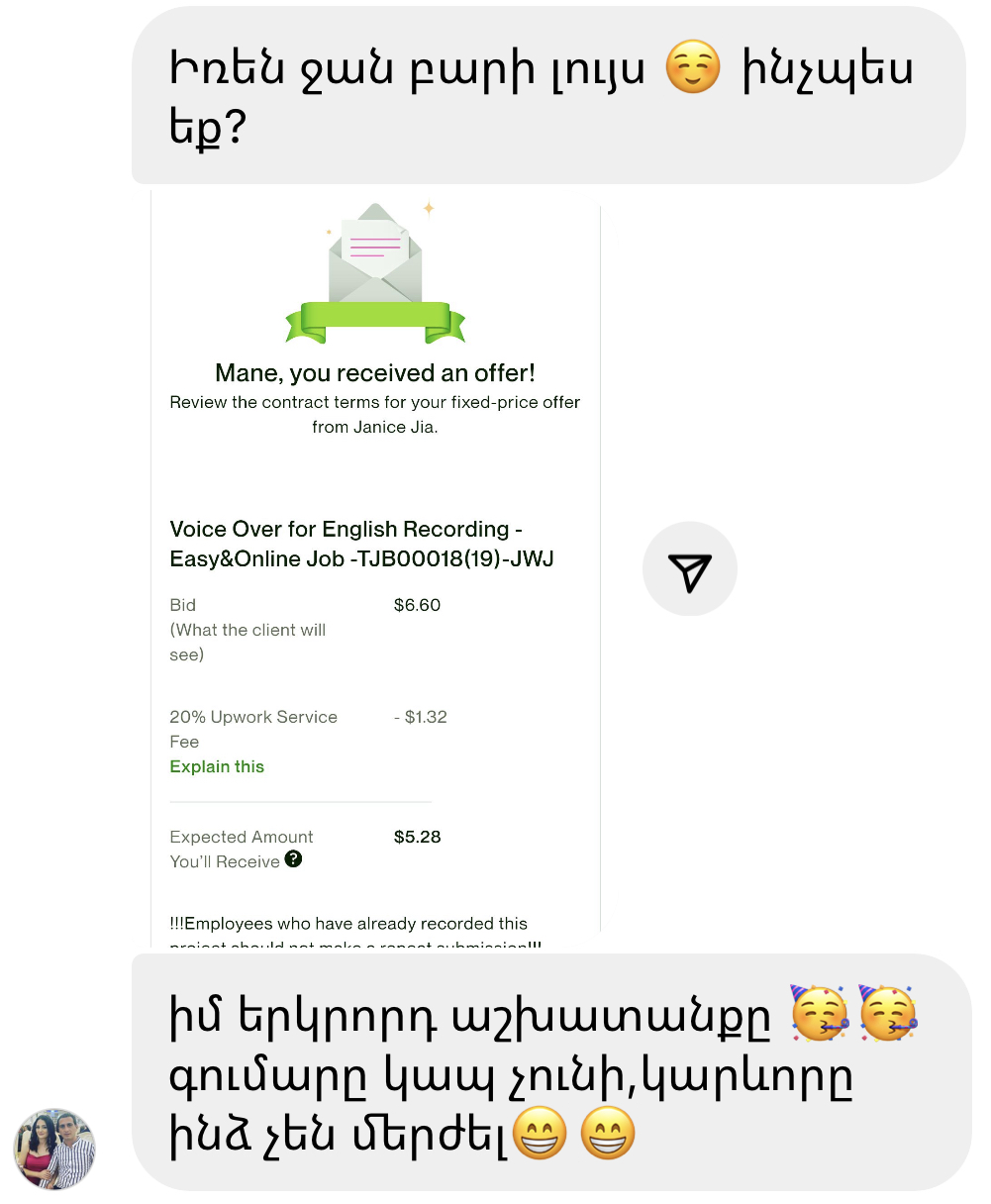Open the Upwork offer screenshot
This screenshot has width=991, height=1204.
point(376,564)
